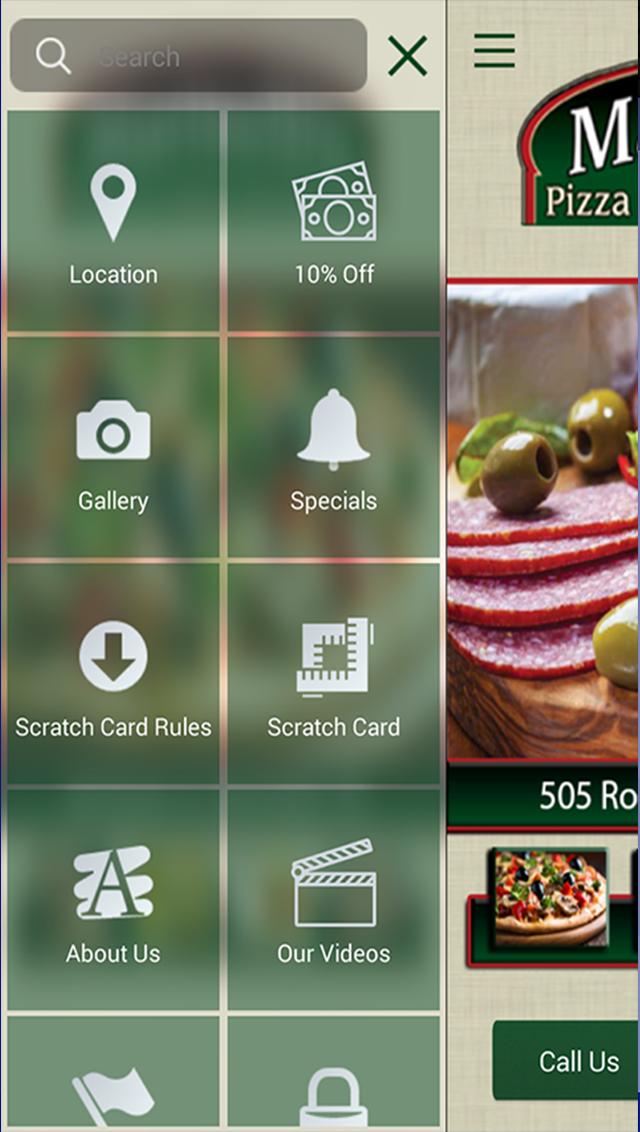Go to About Us
The height and width of the screenshot is (1132, 640).
pos(113,900)
